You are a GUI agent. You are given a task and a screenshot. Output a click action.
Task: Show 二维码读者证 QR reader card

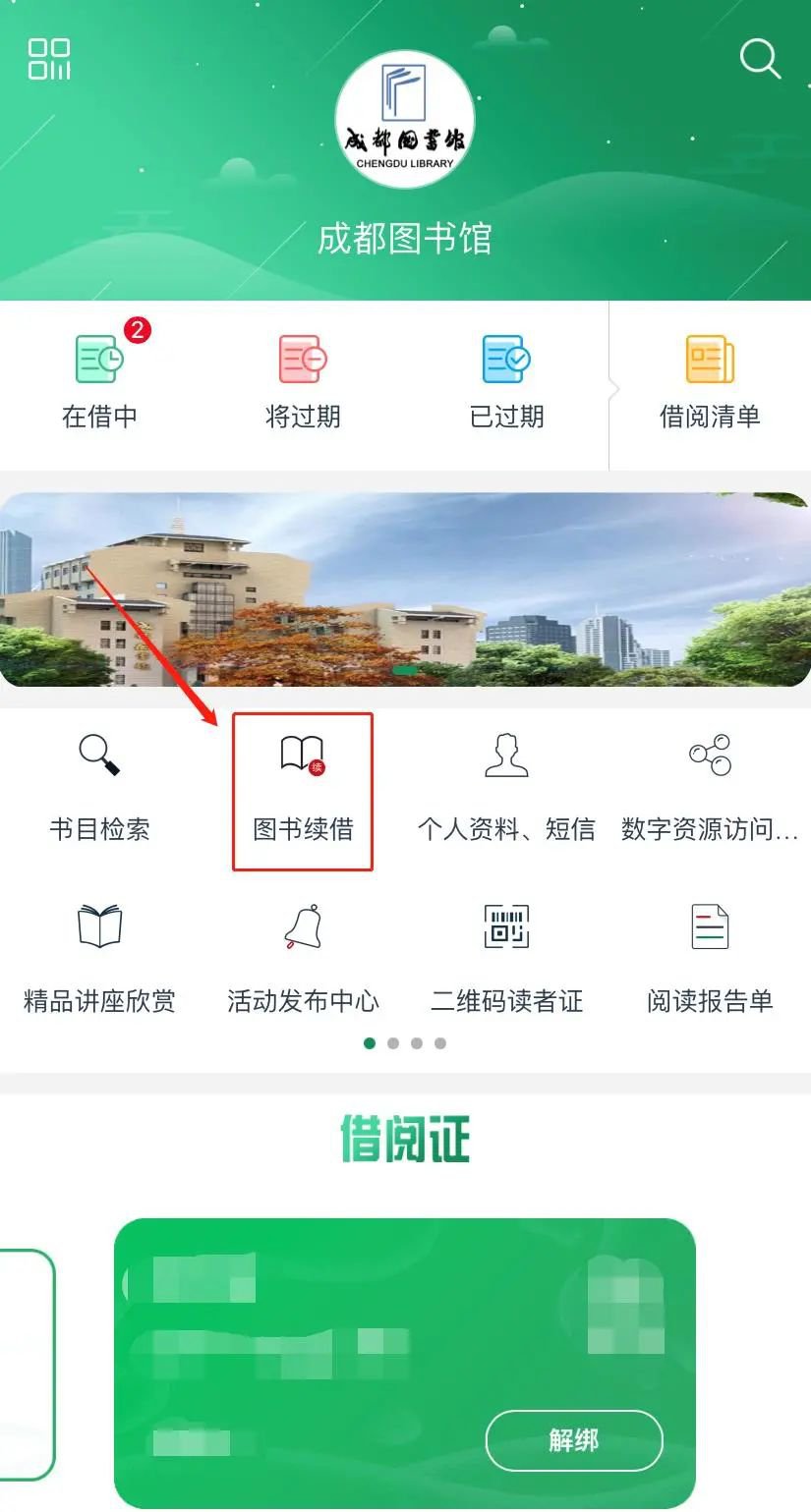click(x=506, y=959)
